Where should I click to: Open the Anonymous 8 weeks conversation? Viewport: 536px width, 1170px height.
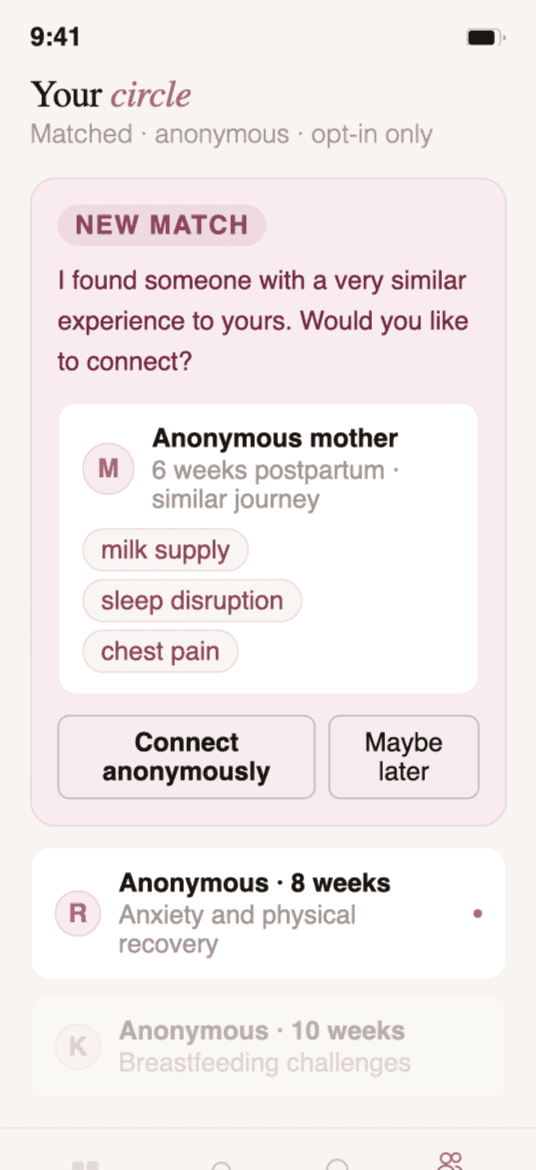[268, 913]
